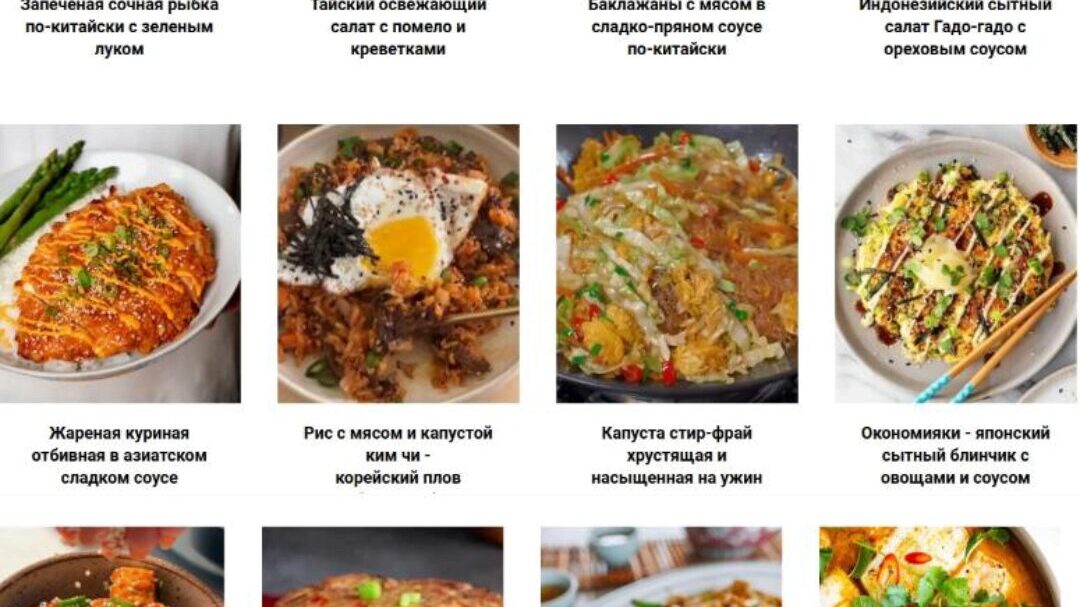Open link Баклажаны с мясом в сладко-пряном соусе

[677, 27]
